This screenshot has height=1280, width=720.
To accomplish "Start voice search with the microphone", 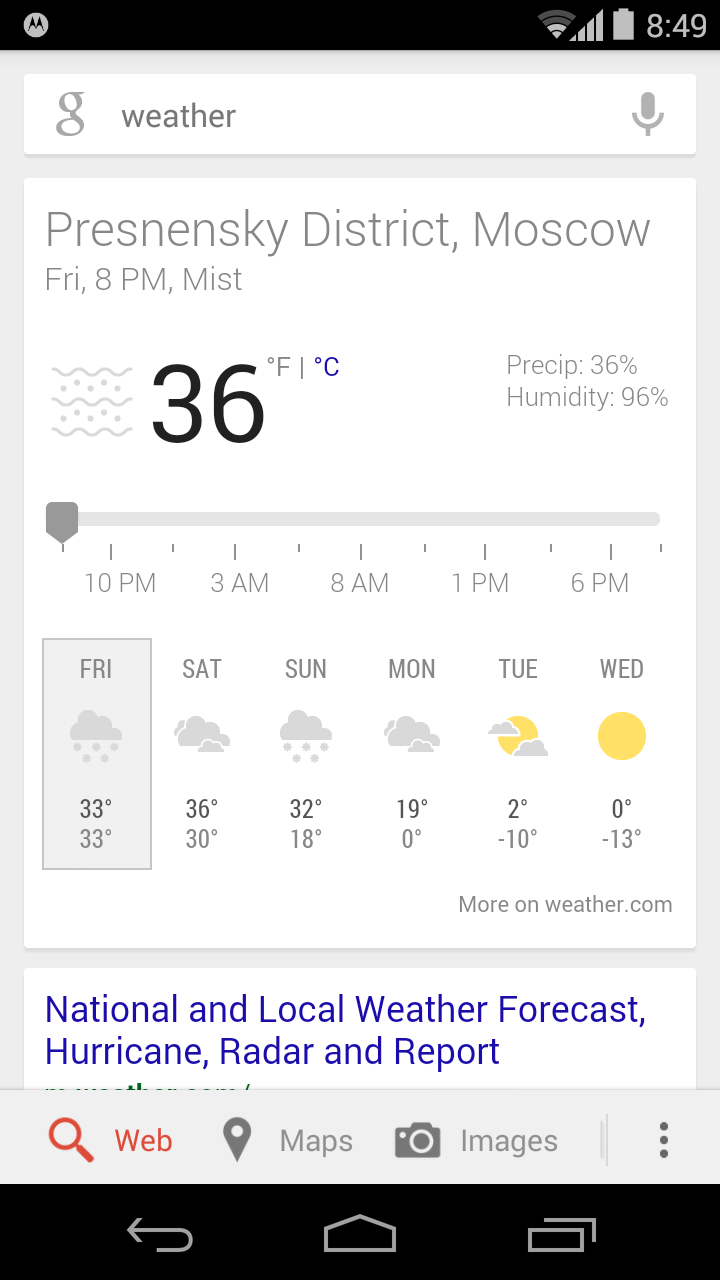I will [x=648, y=115].
